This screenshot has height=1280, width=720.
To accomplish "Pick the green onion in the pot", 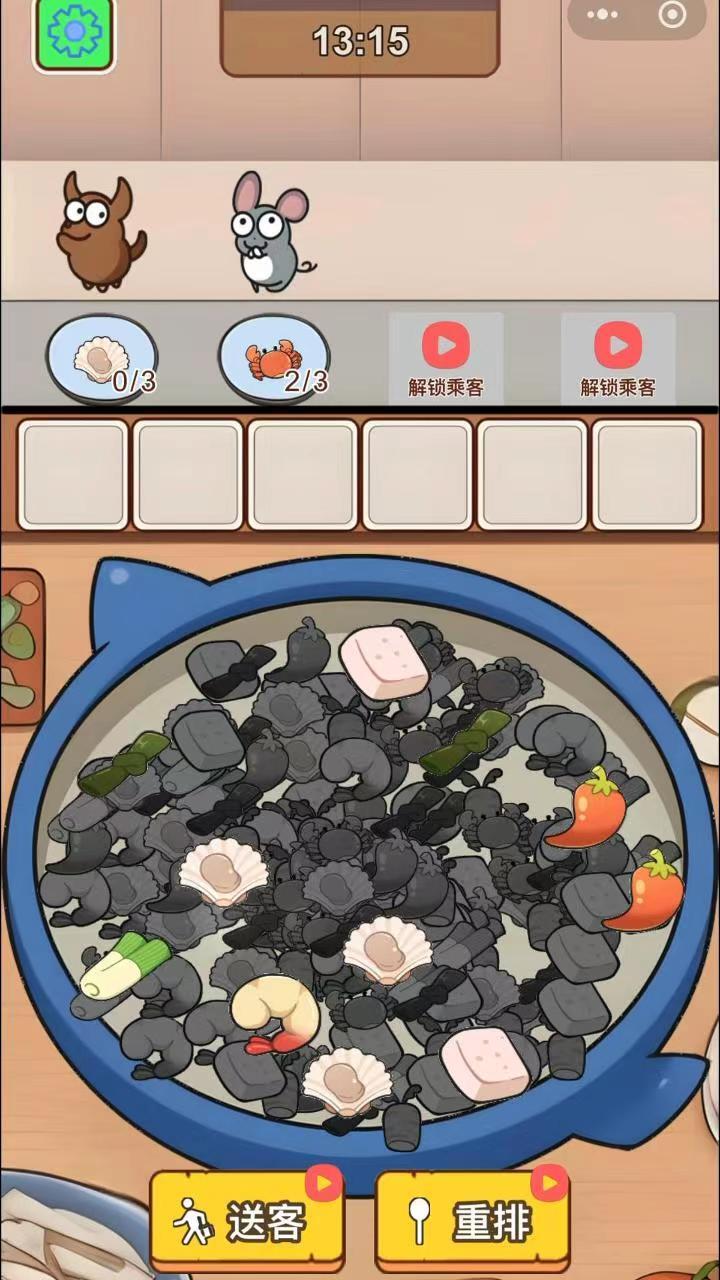I will coord(122,965).
